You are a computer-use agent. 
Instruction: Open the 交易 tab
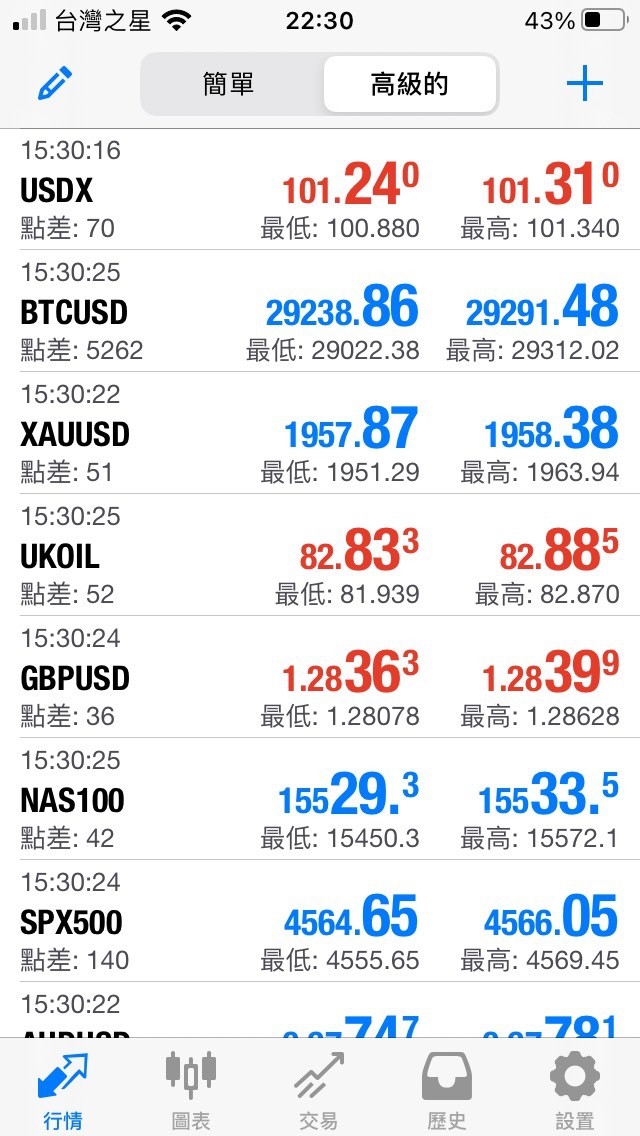(318, 1090)
